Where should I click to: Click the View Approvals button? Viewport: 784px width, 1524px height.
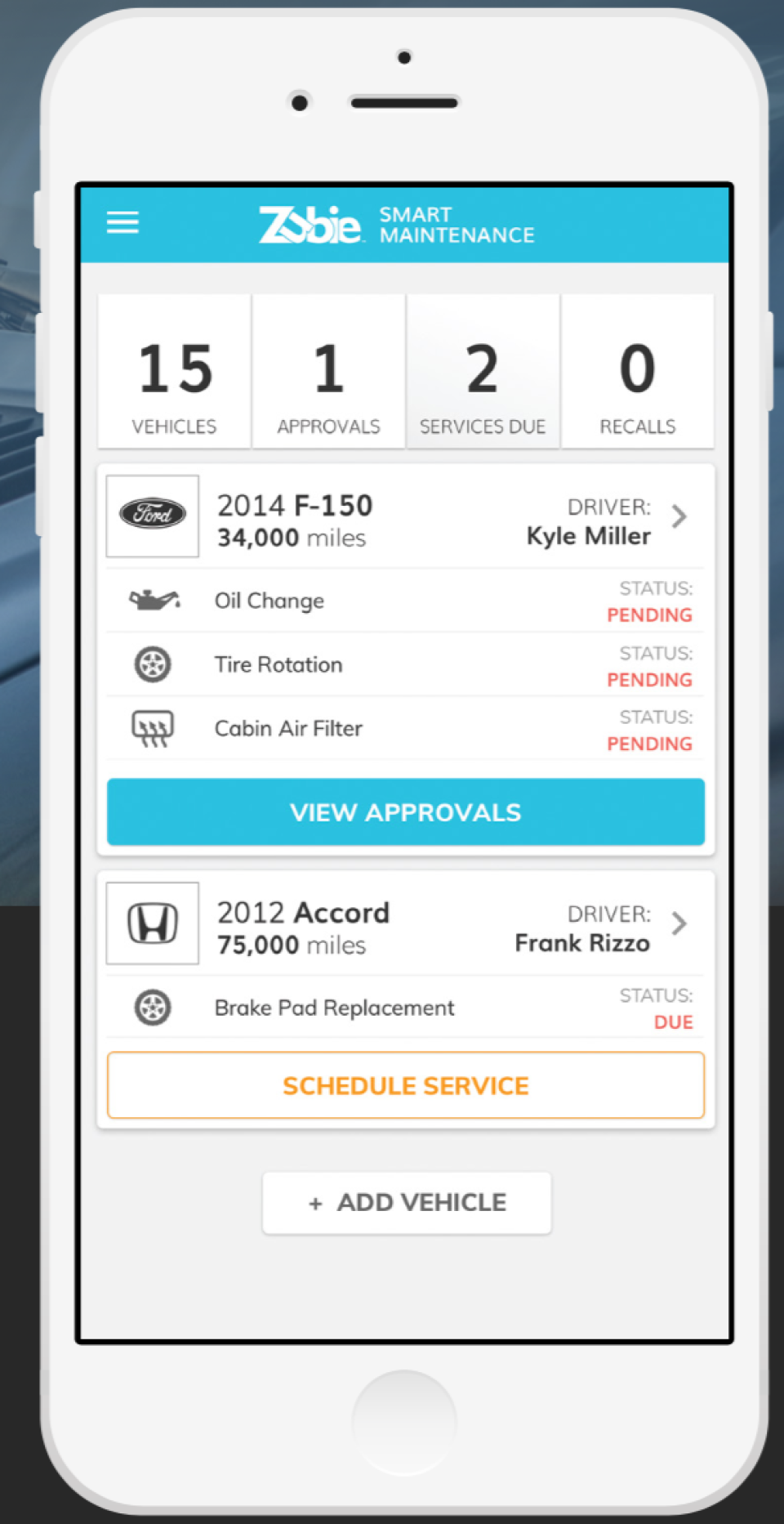[x=405, y=811]
